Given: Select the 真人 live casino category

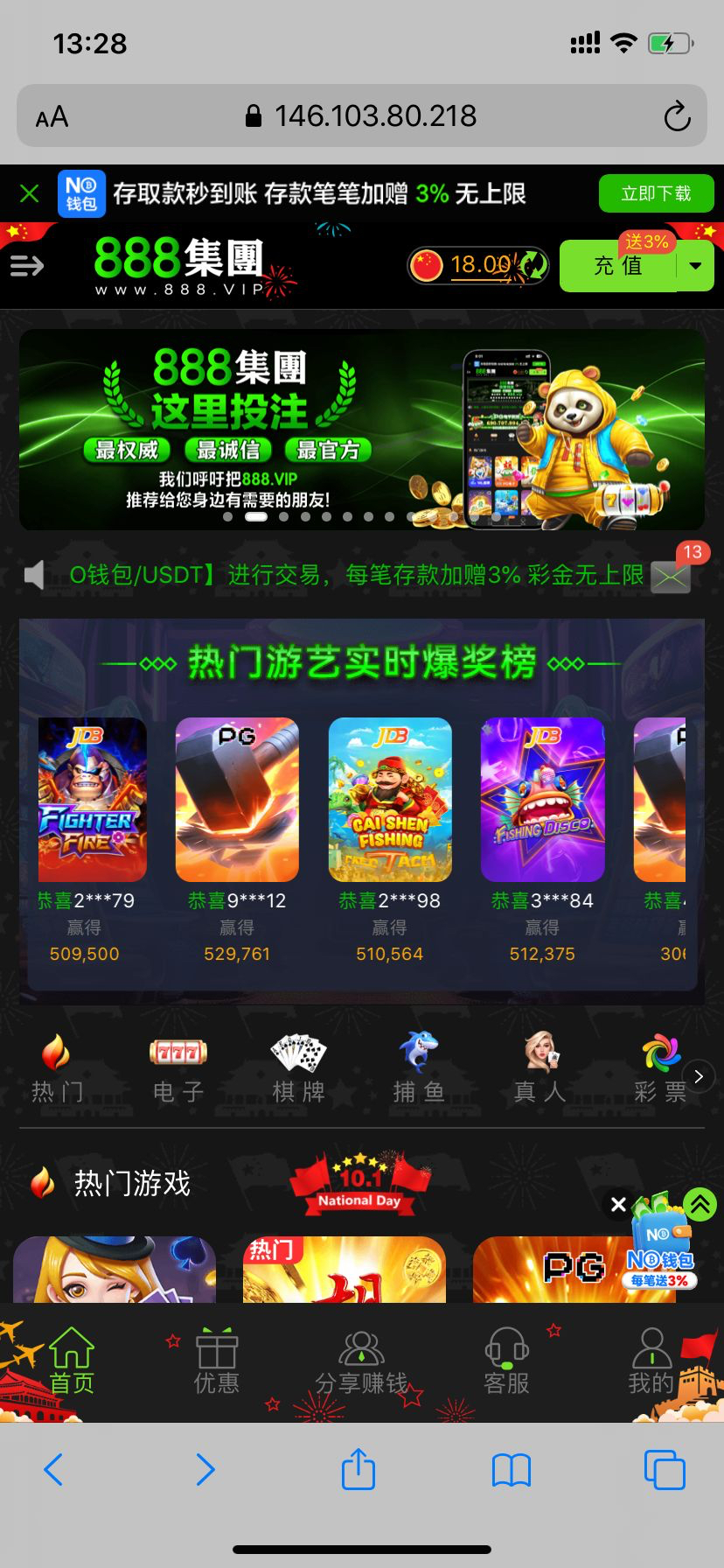Looking at the screenshot, I should (x=540, y=1067).
